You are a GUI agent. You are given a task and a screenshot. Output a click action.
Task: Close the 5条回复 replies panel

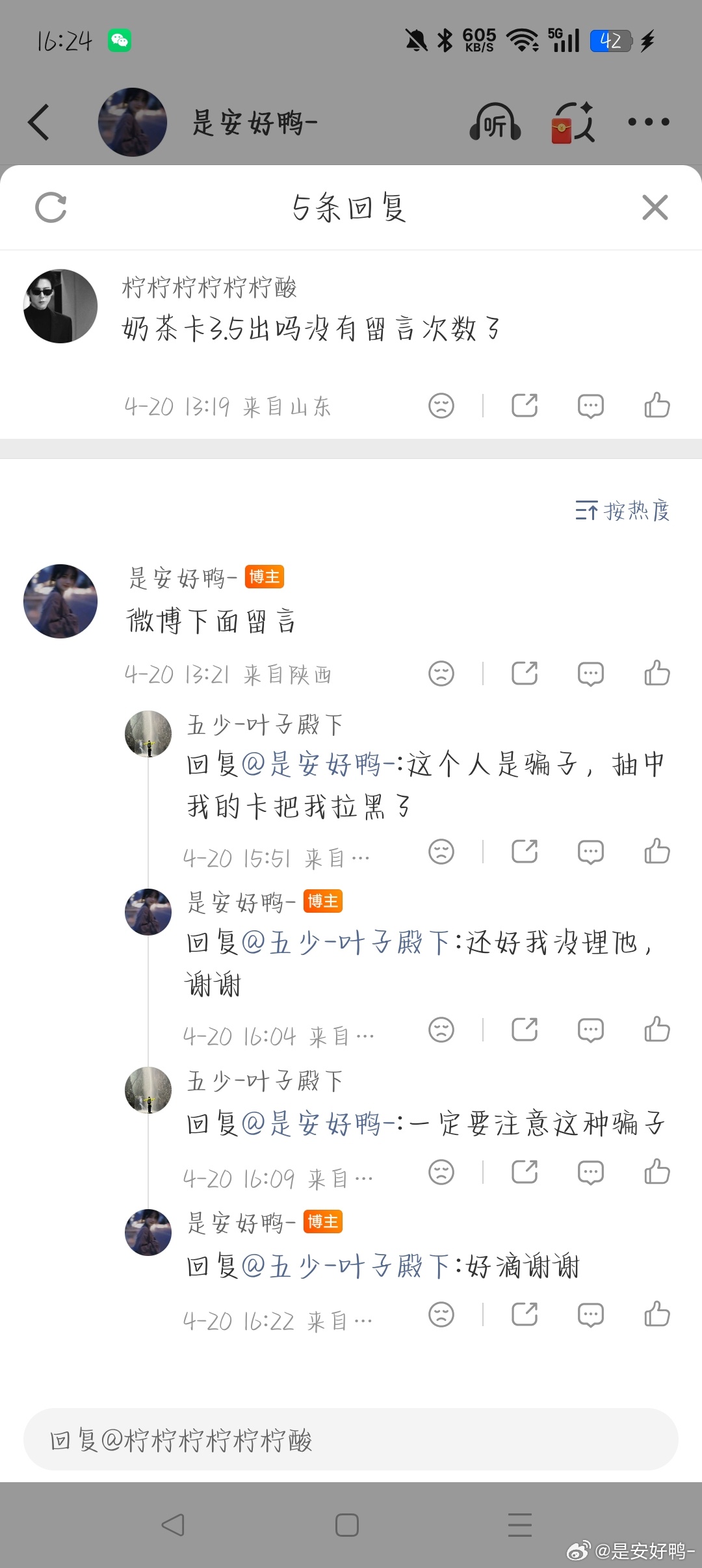click(655, 208)
